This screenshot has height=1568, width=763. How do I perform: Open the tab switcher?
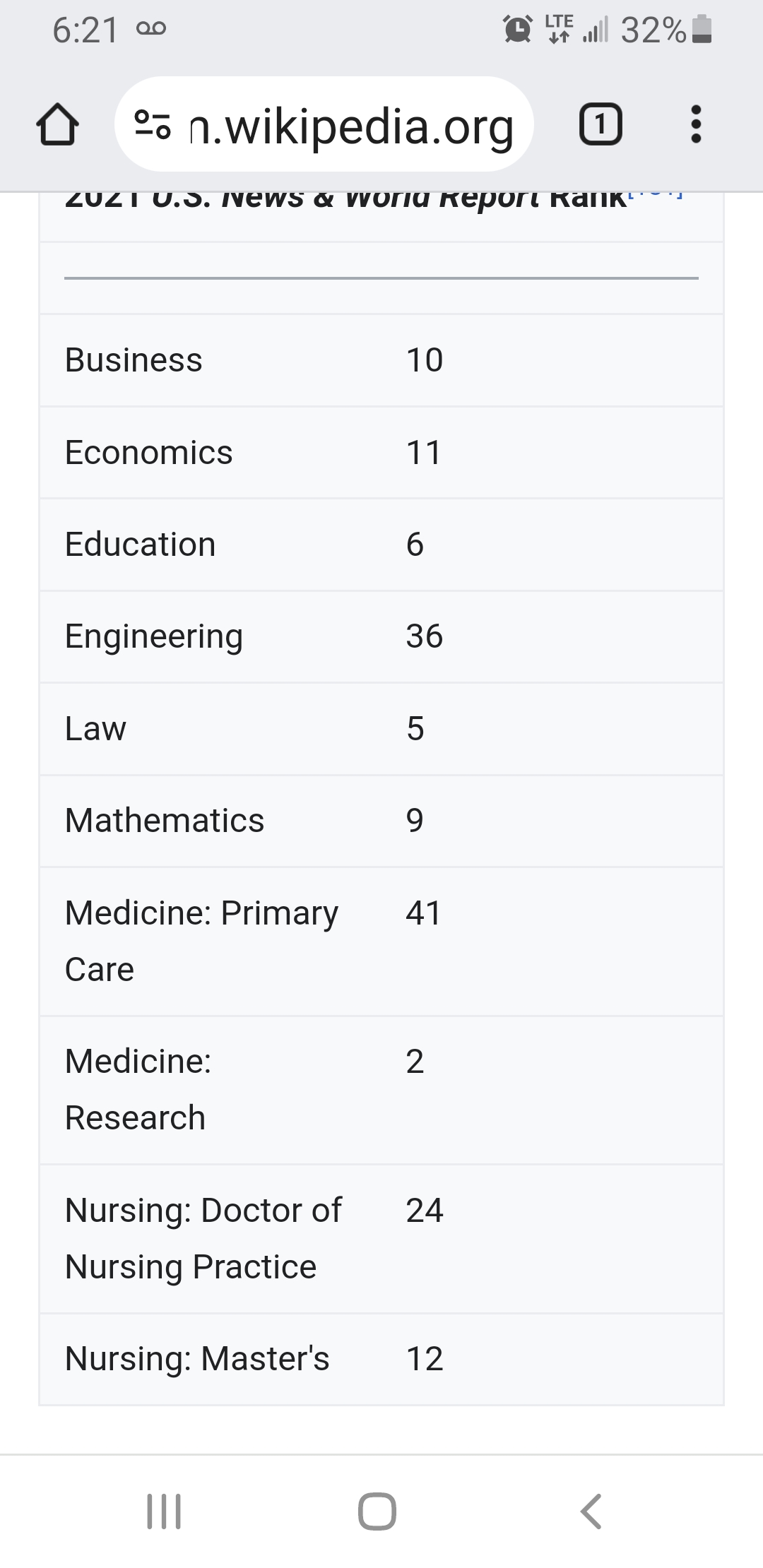[601, 124]
